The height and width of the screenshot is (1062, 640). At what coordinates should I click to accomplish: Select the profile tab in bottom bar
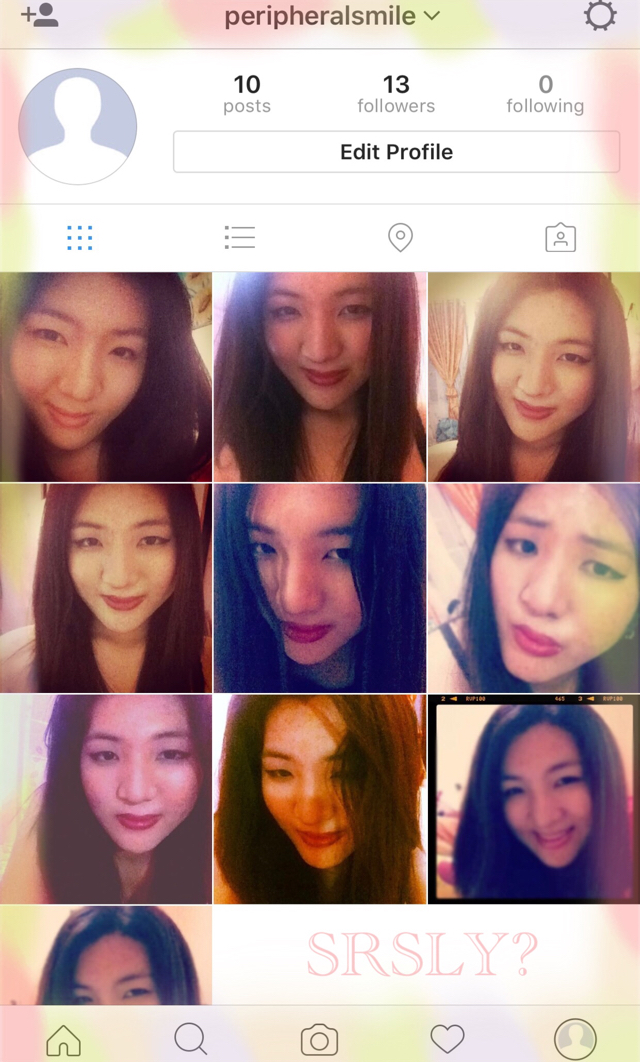575,1039
